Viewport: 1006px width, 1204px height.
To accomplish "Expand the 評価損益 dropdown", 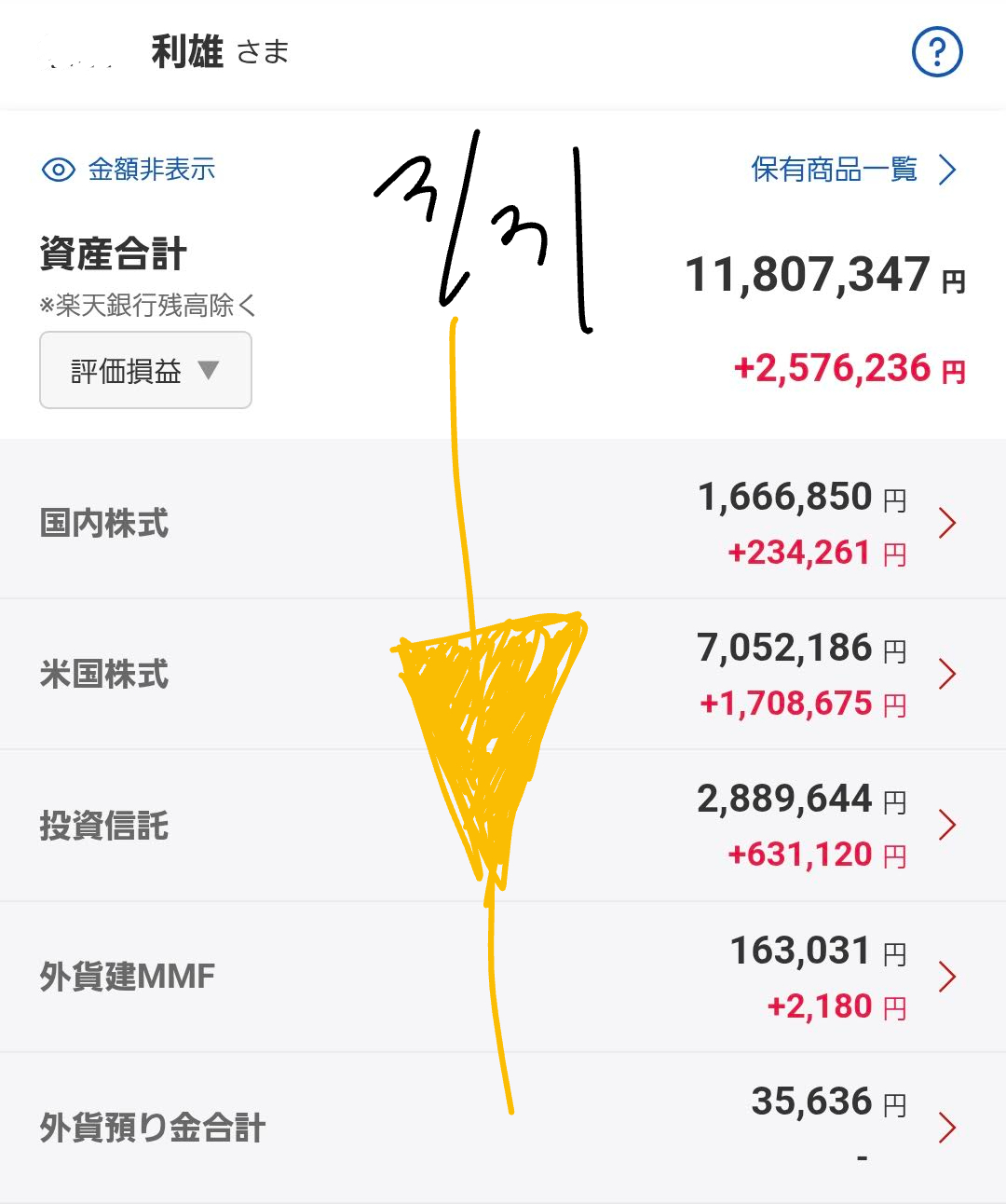I will pos(145,371).
